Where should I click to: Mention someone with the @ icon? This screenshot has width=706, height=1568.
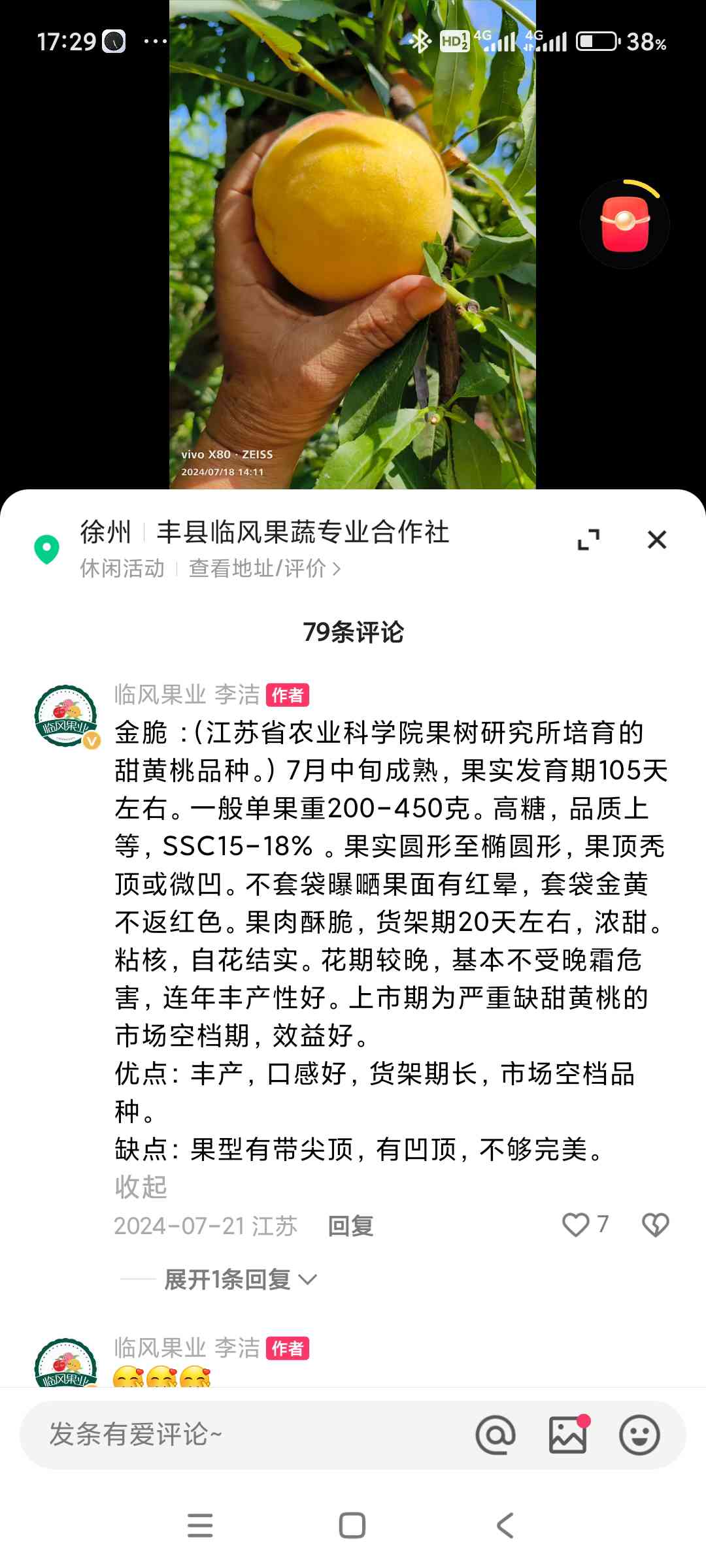(496, 1435)
